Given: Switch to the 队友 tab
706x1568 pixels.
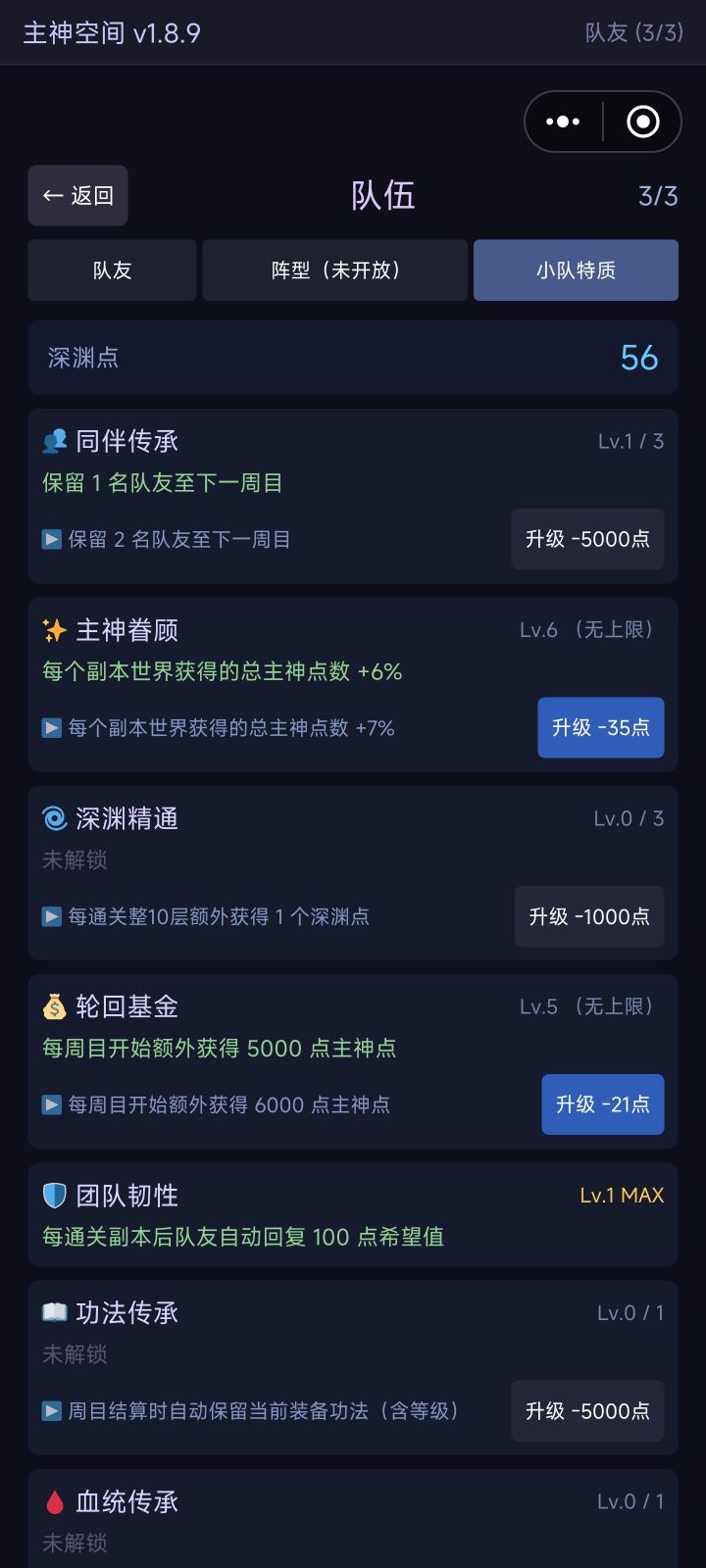Looking at the screenshot, I should [x=111, y=270].
